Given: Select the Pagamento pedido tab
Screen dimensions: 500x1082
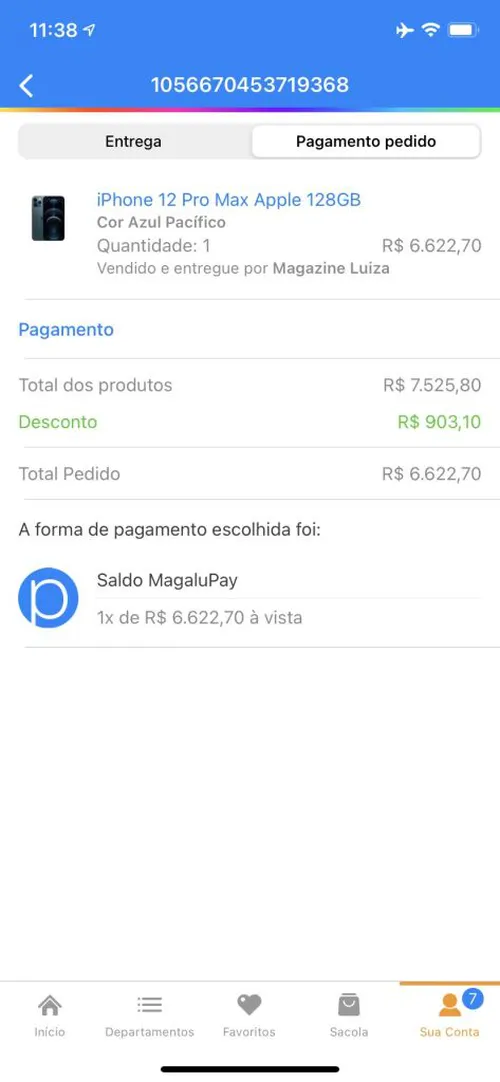Looking at the screenshot, I should pyautogui.click(x=366, y=141).
